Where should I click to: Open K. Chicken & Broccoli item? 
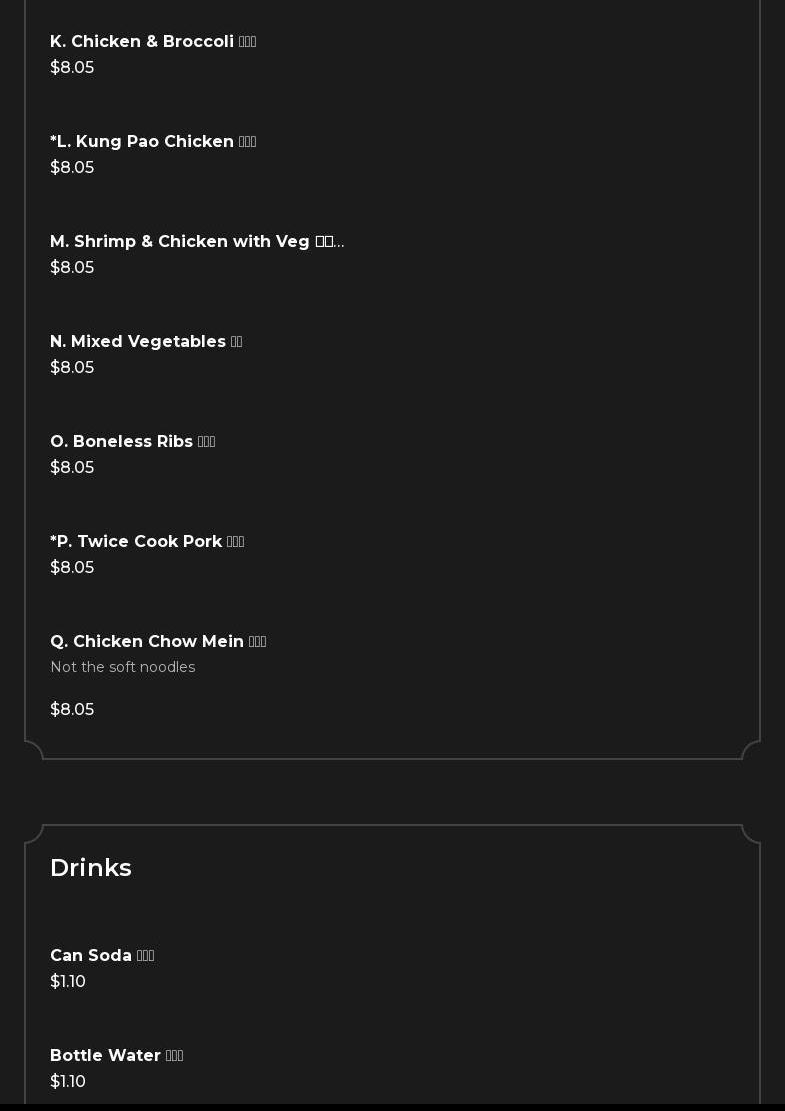152,42
